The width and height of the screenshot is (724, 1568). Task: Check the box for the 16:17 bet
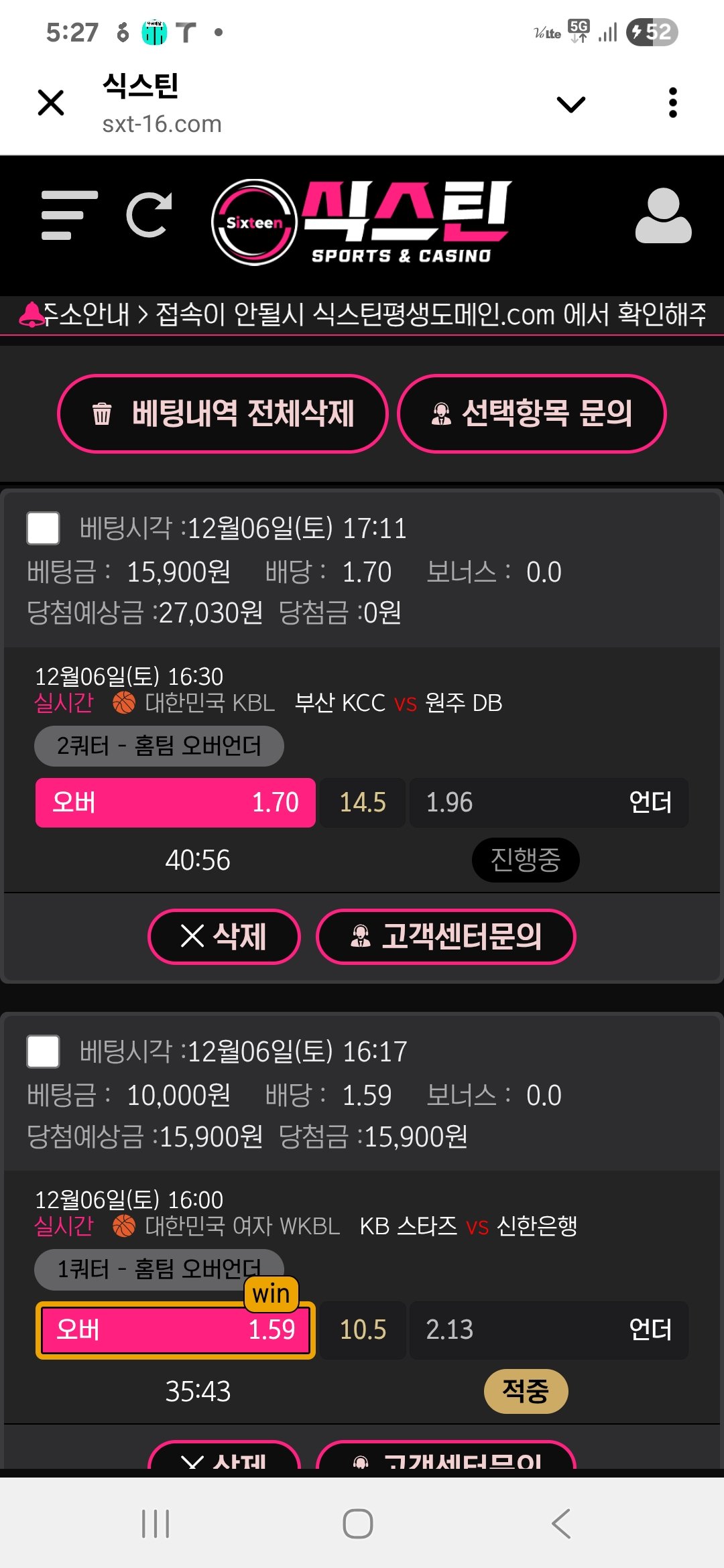[x=43, y=1051]
